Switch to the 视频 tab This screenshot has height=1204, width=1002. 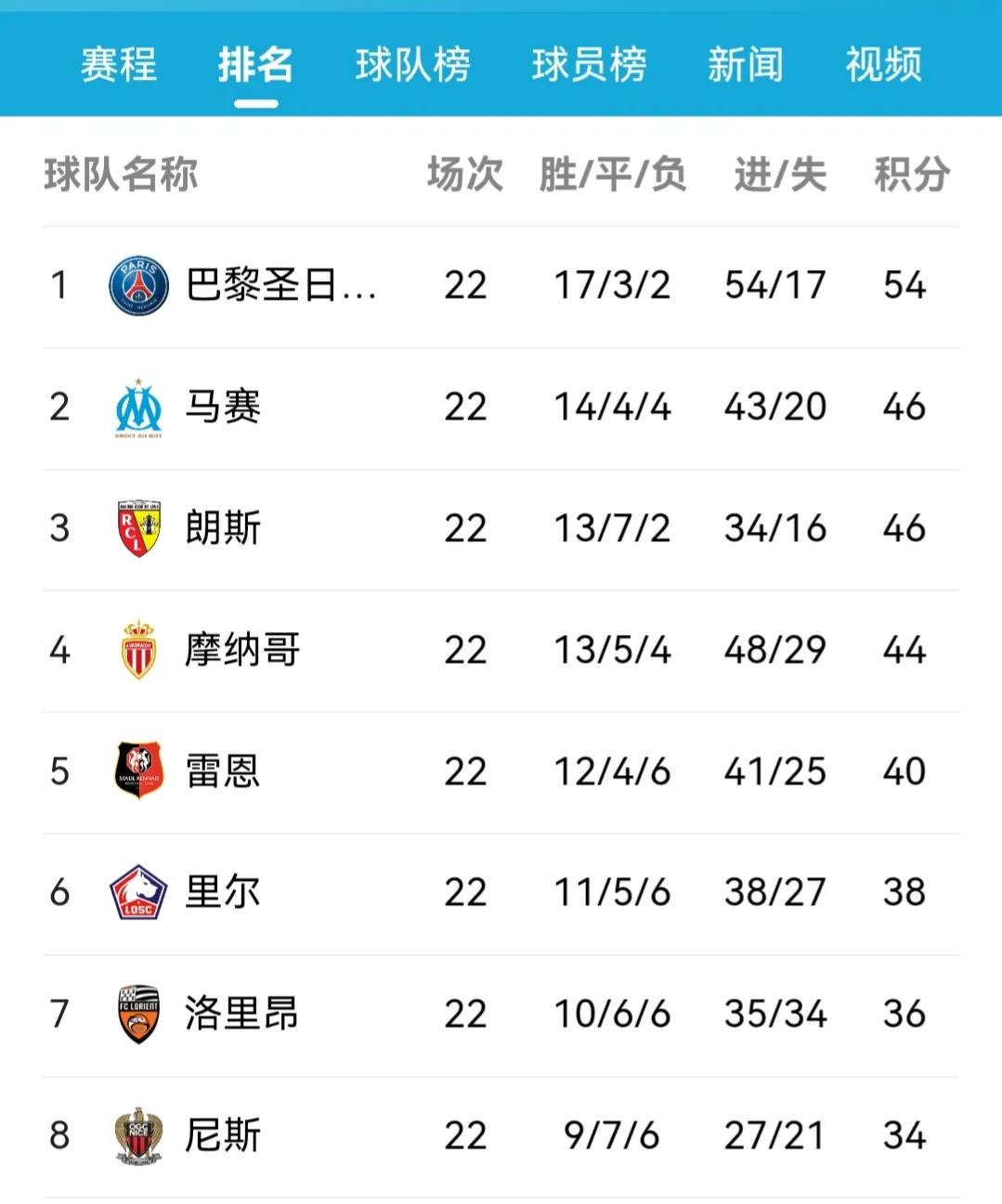(880, 65)
